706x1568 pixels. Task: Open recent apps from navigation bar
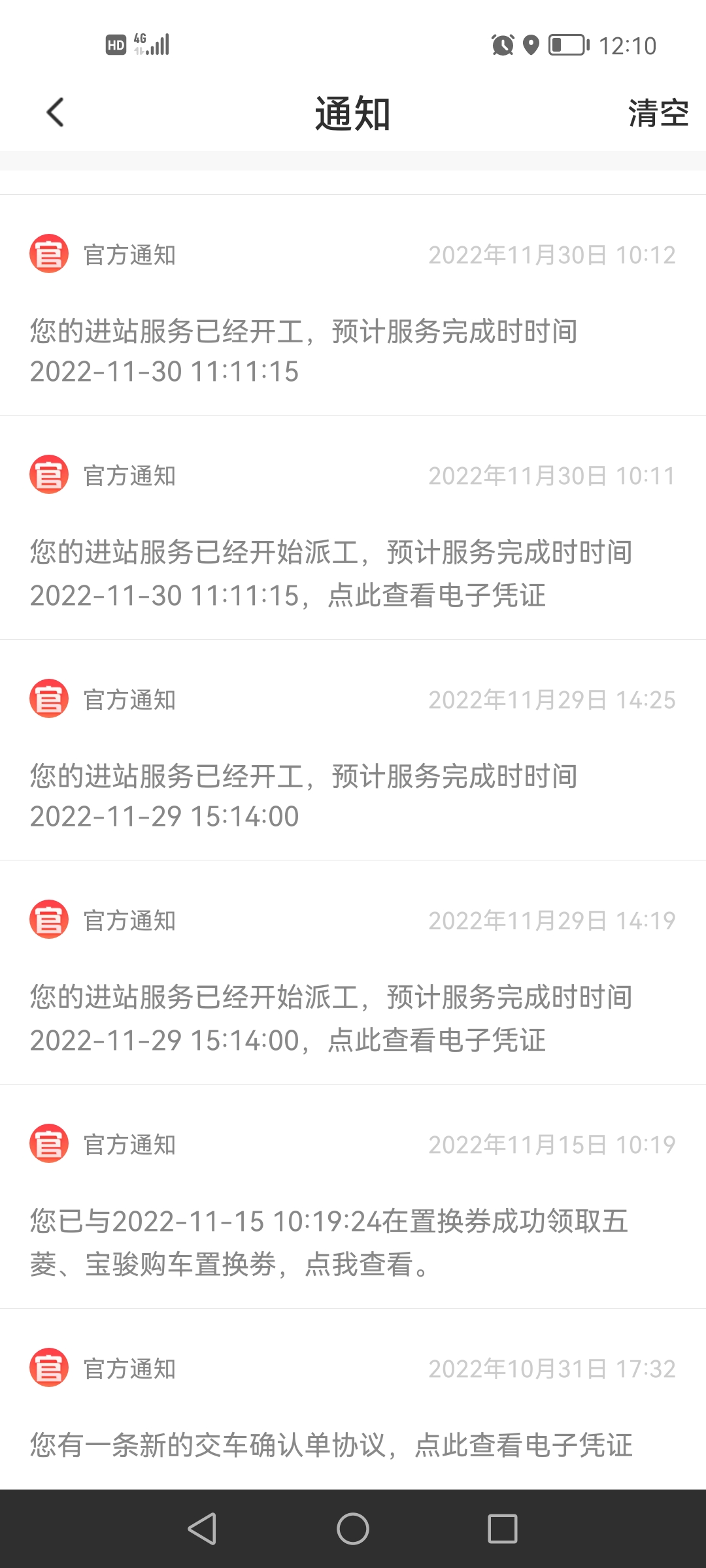(x=503, y=1529)
